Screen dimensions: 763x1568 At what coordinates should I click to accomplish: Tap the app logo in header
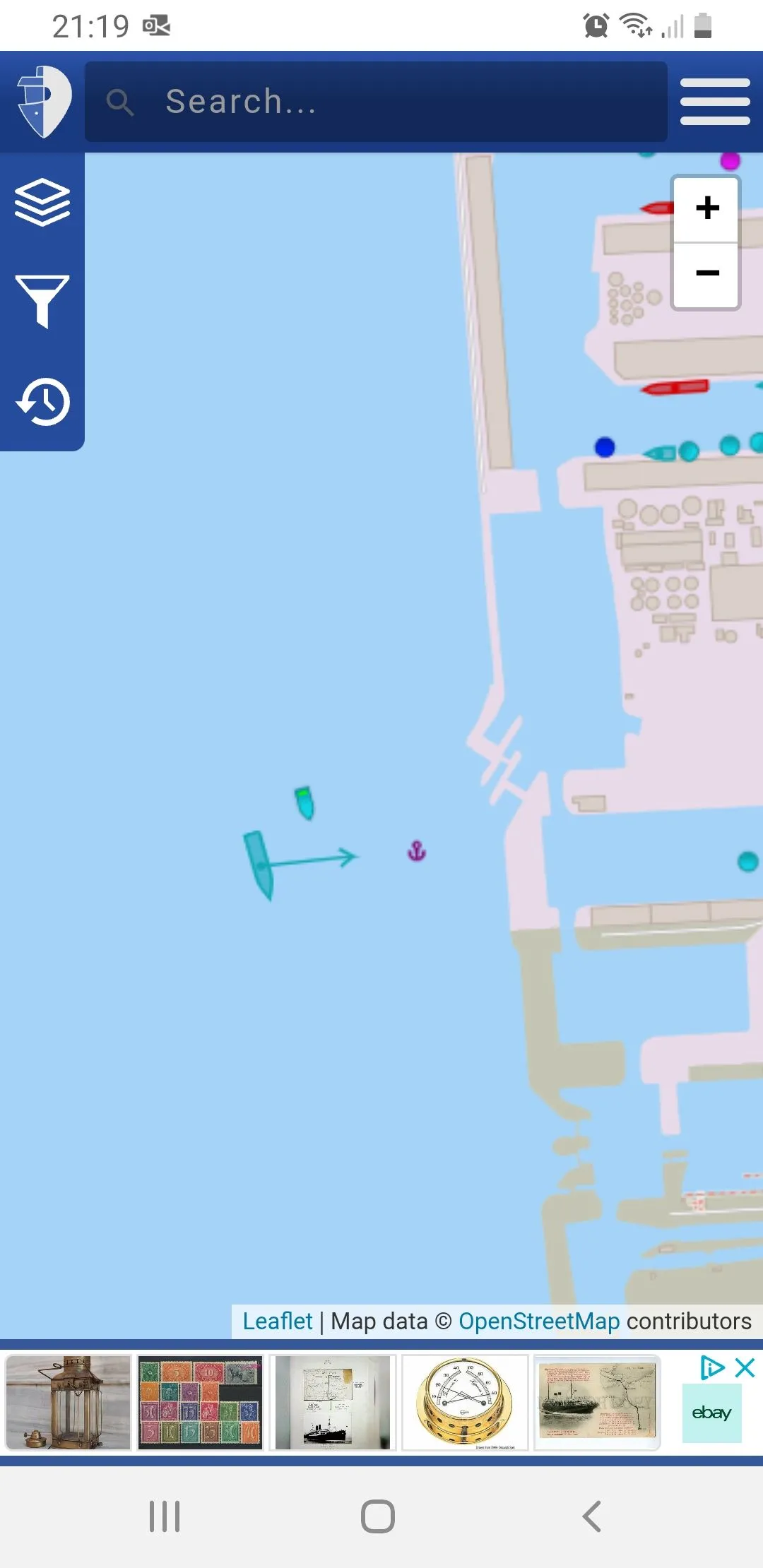click(x=44, y=102)
